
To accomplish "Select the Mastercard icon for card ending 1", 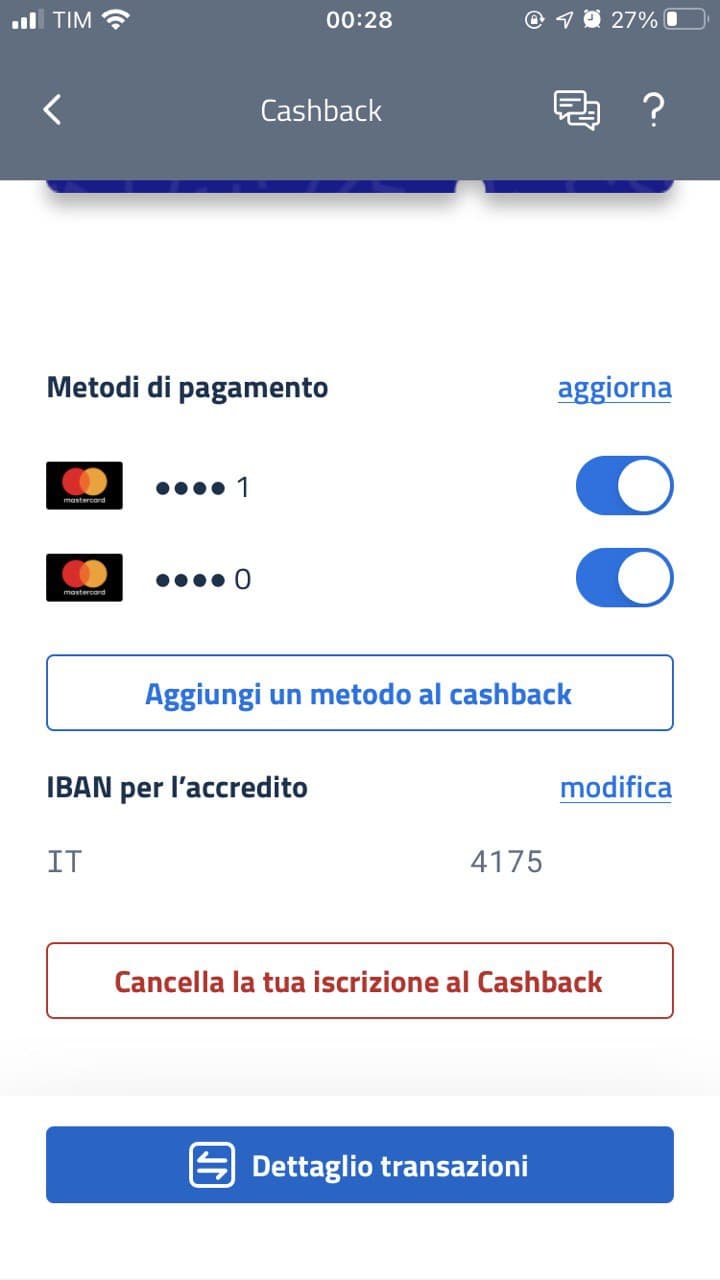I will point(84,484).
